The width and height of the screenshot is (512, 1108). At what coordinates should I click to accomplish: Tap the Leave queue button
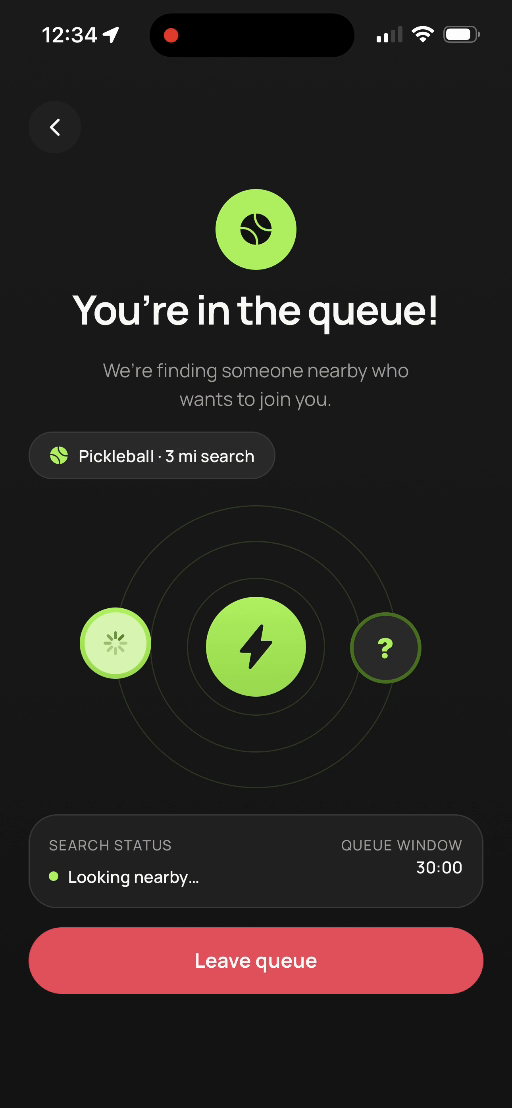tap(256, 960)
